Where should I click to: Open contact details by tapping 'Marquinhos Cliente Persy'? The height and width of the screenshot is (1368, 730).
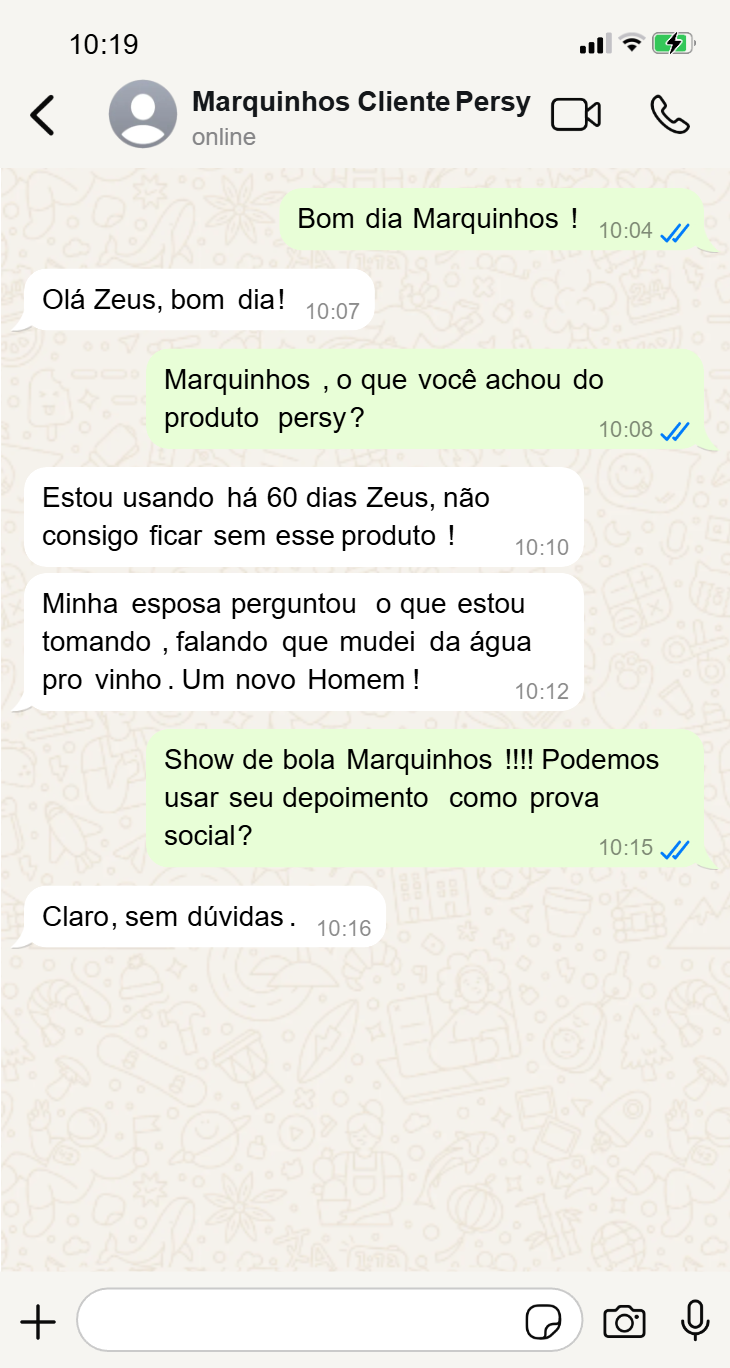tap(360, 102)
